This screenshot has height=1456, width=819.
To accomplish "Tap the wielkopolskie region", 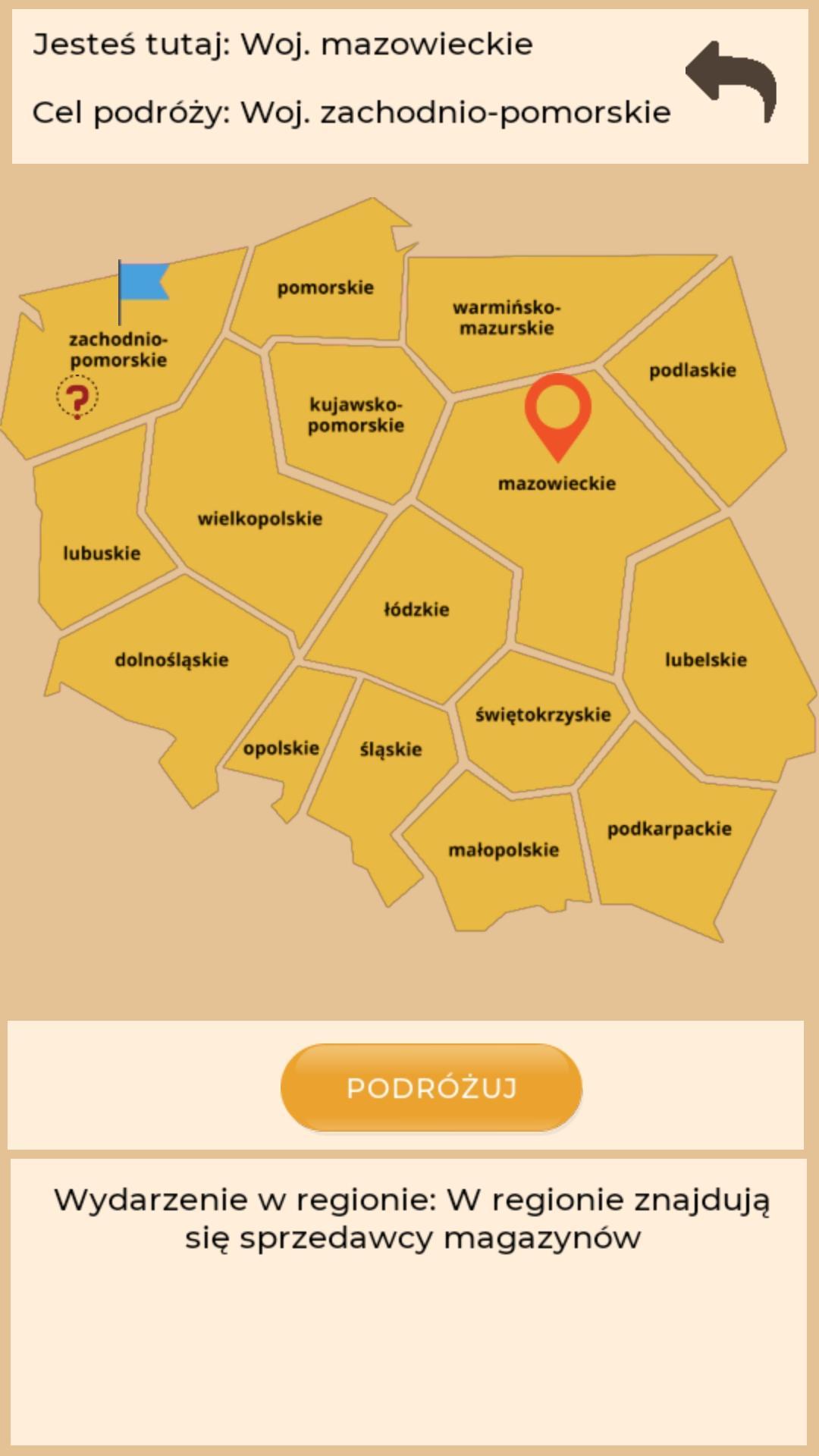I will tap(259, 519).
